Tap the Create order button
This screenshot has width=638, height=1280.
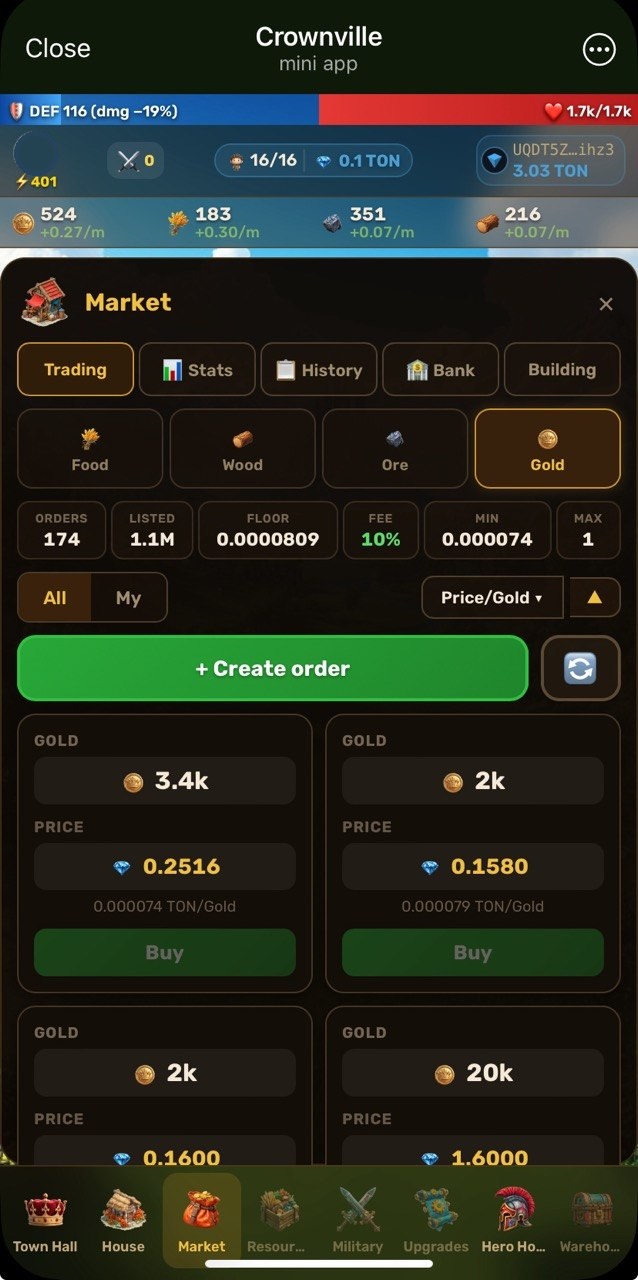pyautogui.click(x=272, y=668)
